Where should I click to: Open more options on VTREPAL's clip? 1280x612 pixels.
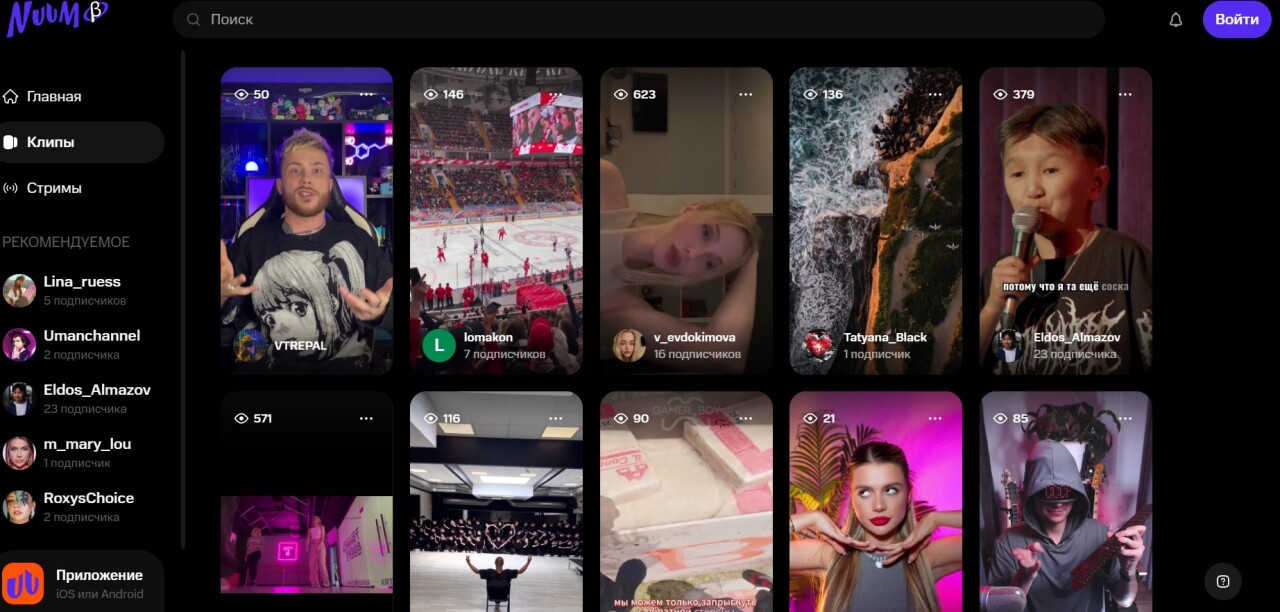366,94
